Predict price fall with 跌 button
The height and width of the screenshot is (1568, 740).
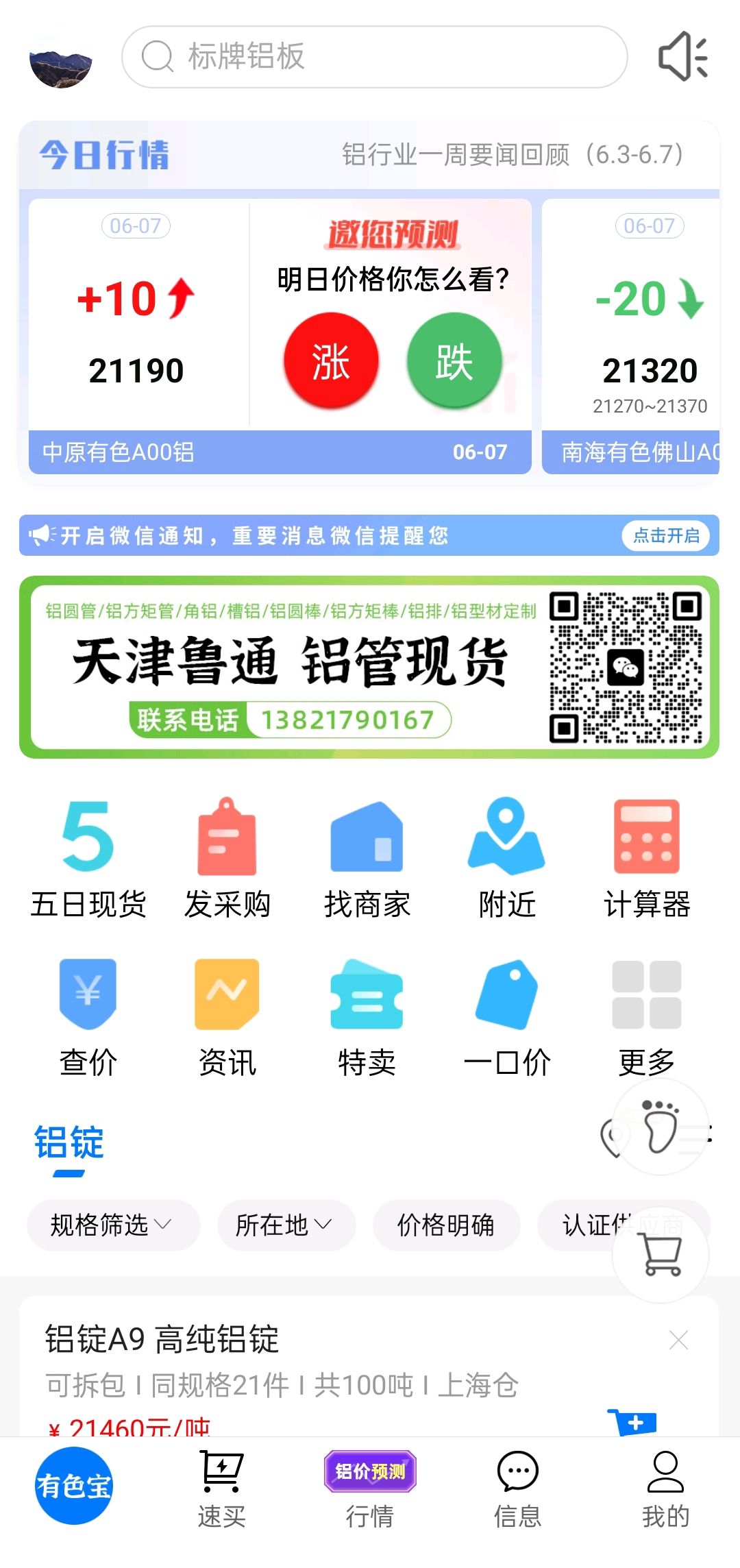(454, 361)
